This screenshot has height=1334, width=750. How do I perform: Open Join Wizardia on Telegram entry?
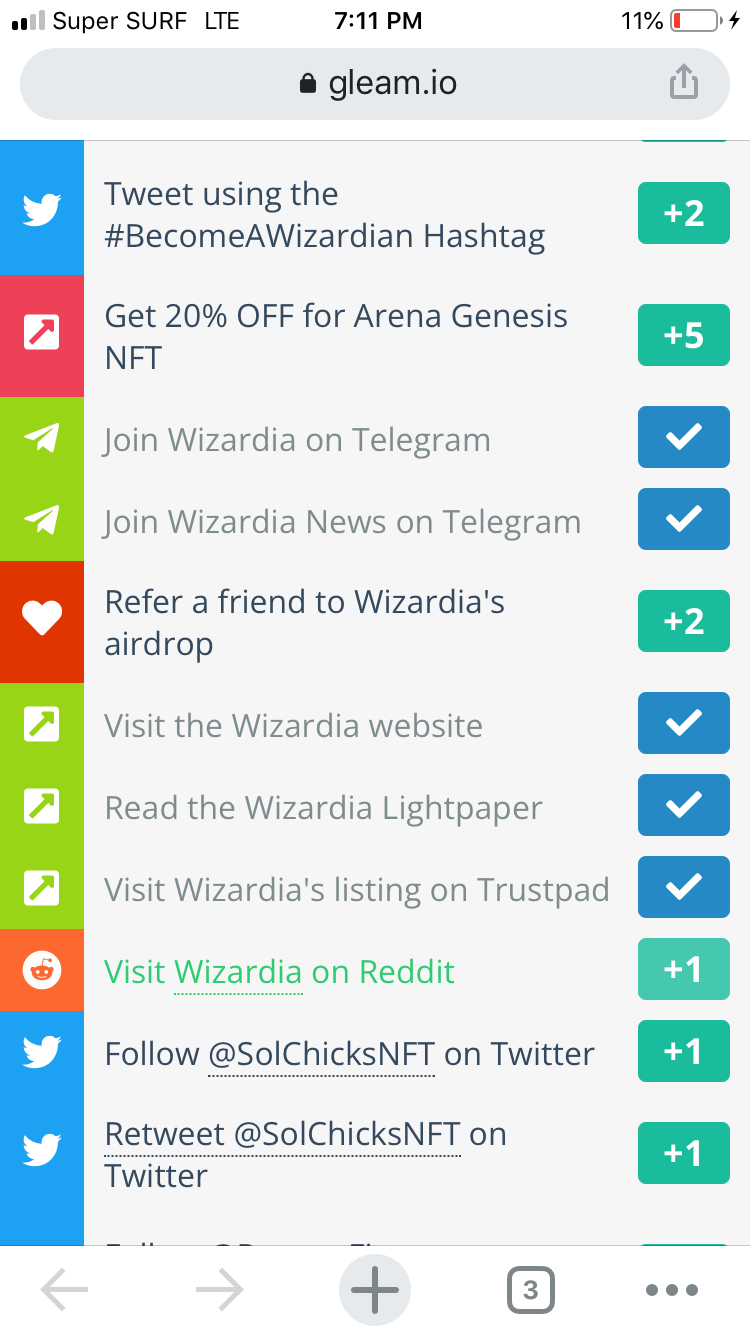(375, 438)
